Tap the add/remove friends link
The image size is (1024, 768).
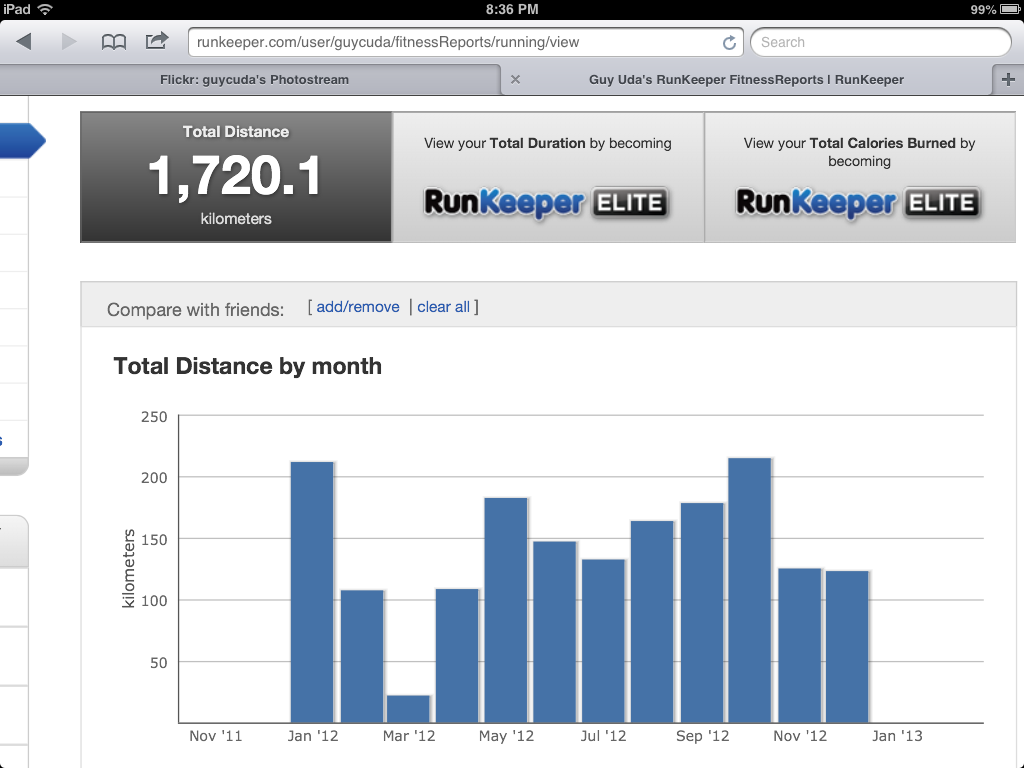357,307
